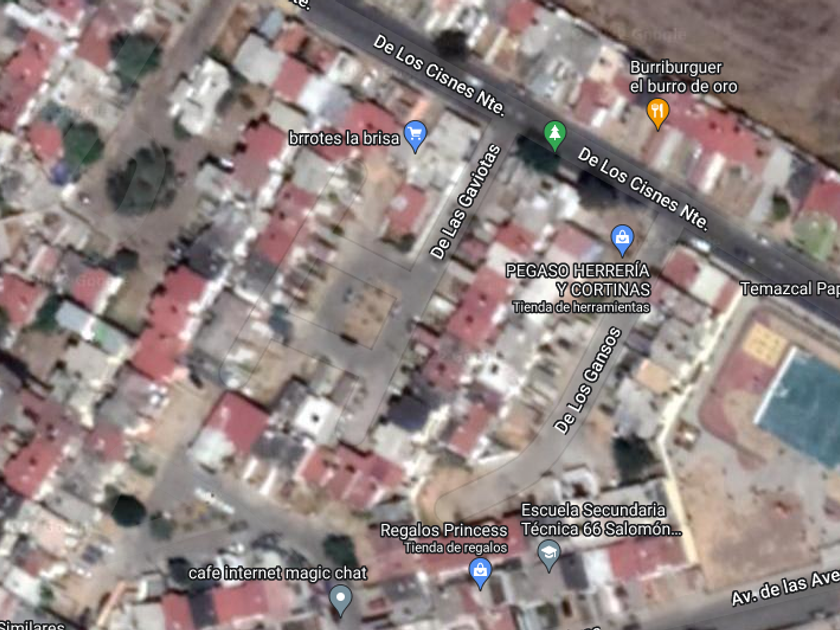Open Burriburguer el burro de oro restaurant pin
The height and width of the screenshot is (630, 840).
[x=658, y=113]
